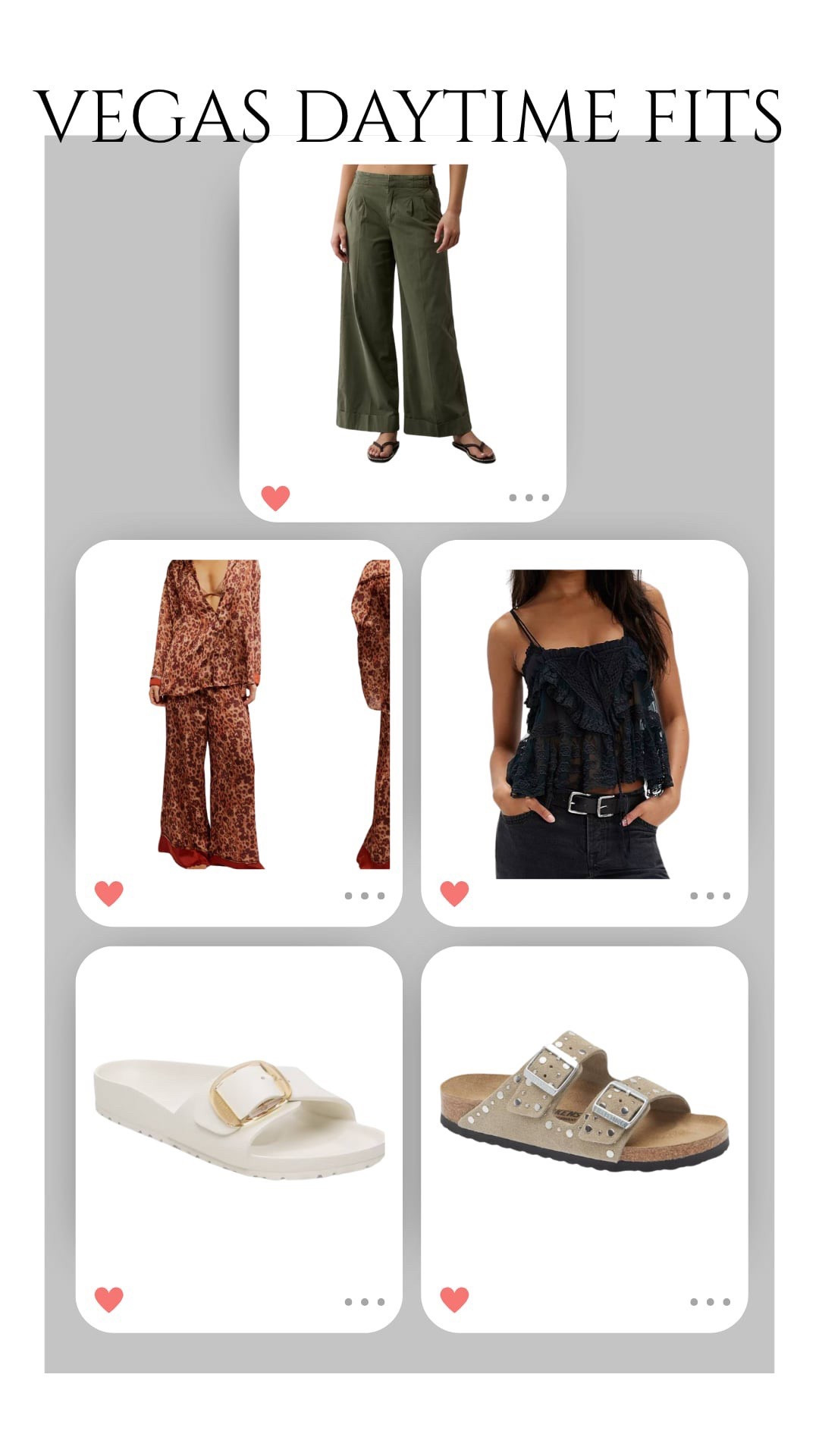
Task: Click the three-dot icon on the leopard set card
Action: (x=362, y=896)
